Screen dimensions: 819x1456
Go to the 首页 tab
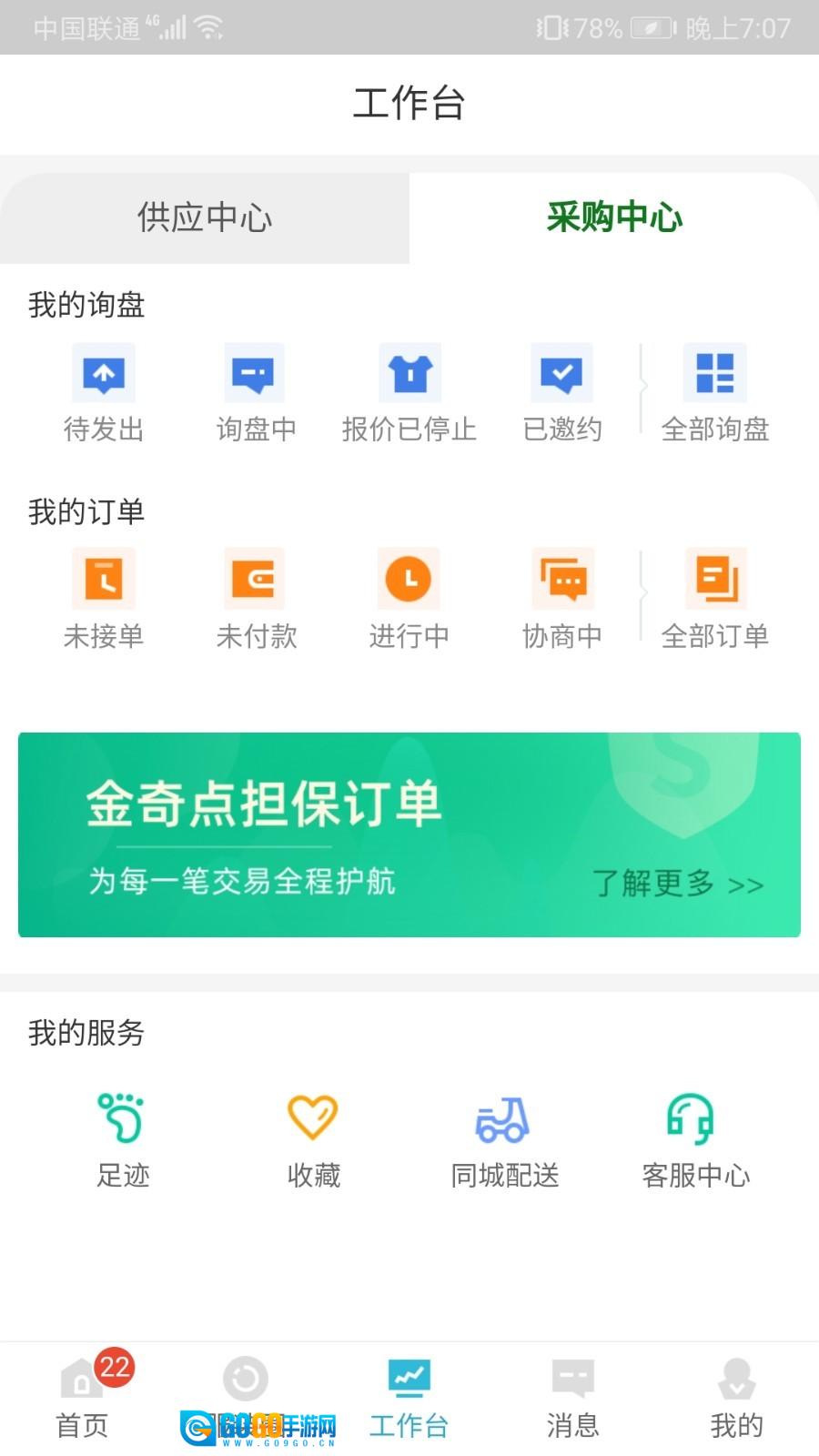(x=82, y=1399)
